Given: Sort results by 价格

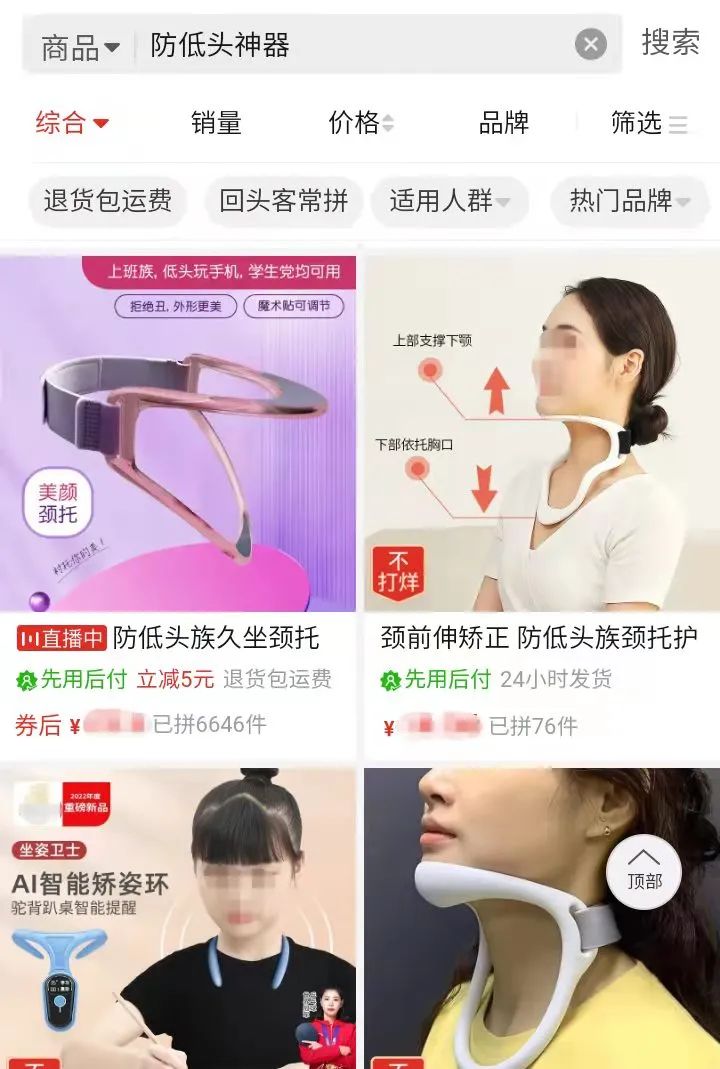Looking at the screenshot, I should 361,123.
